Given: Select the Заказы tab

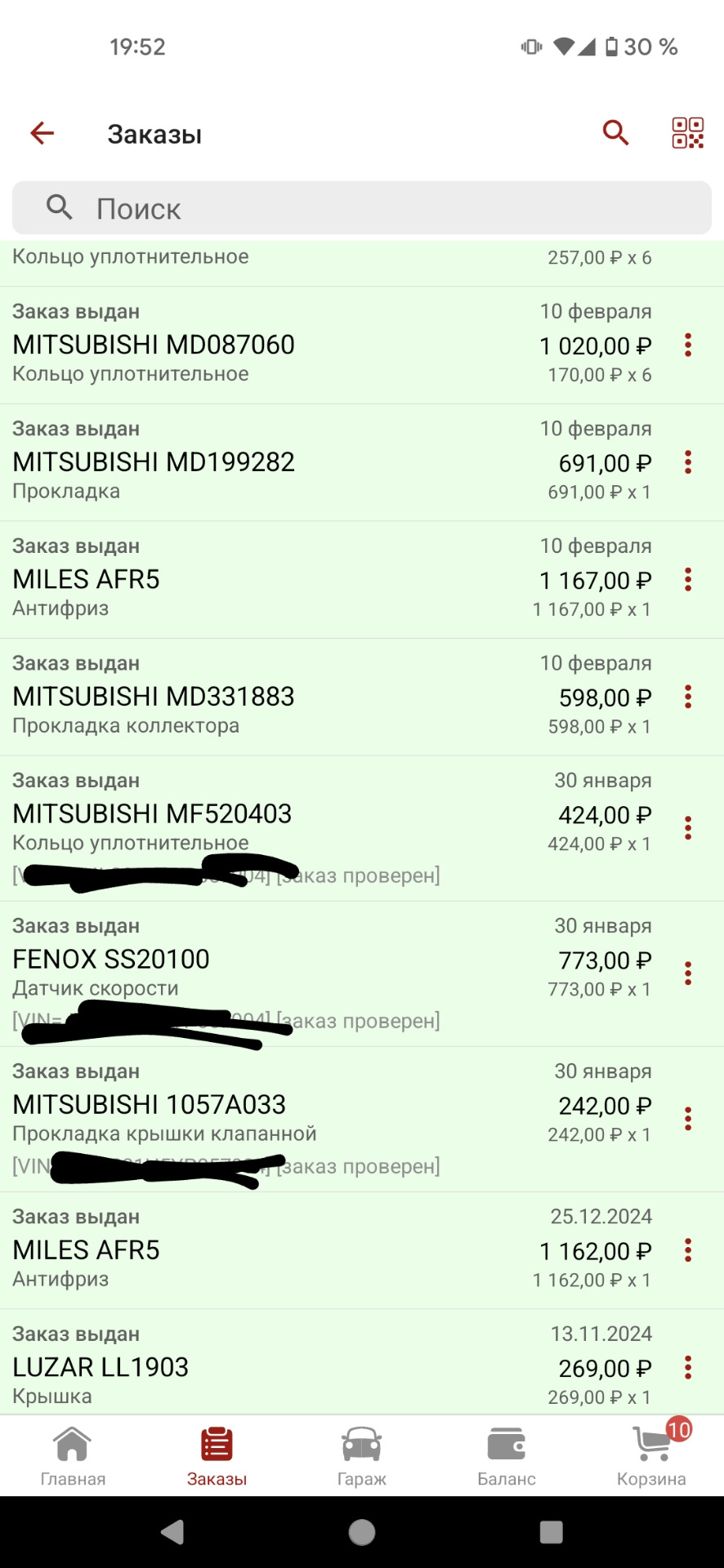Looking at the screenshot, I should [x=217, y=1457].
